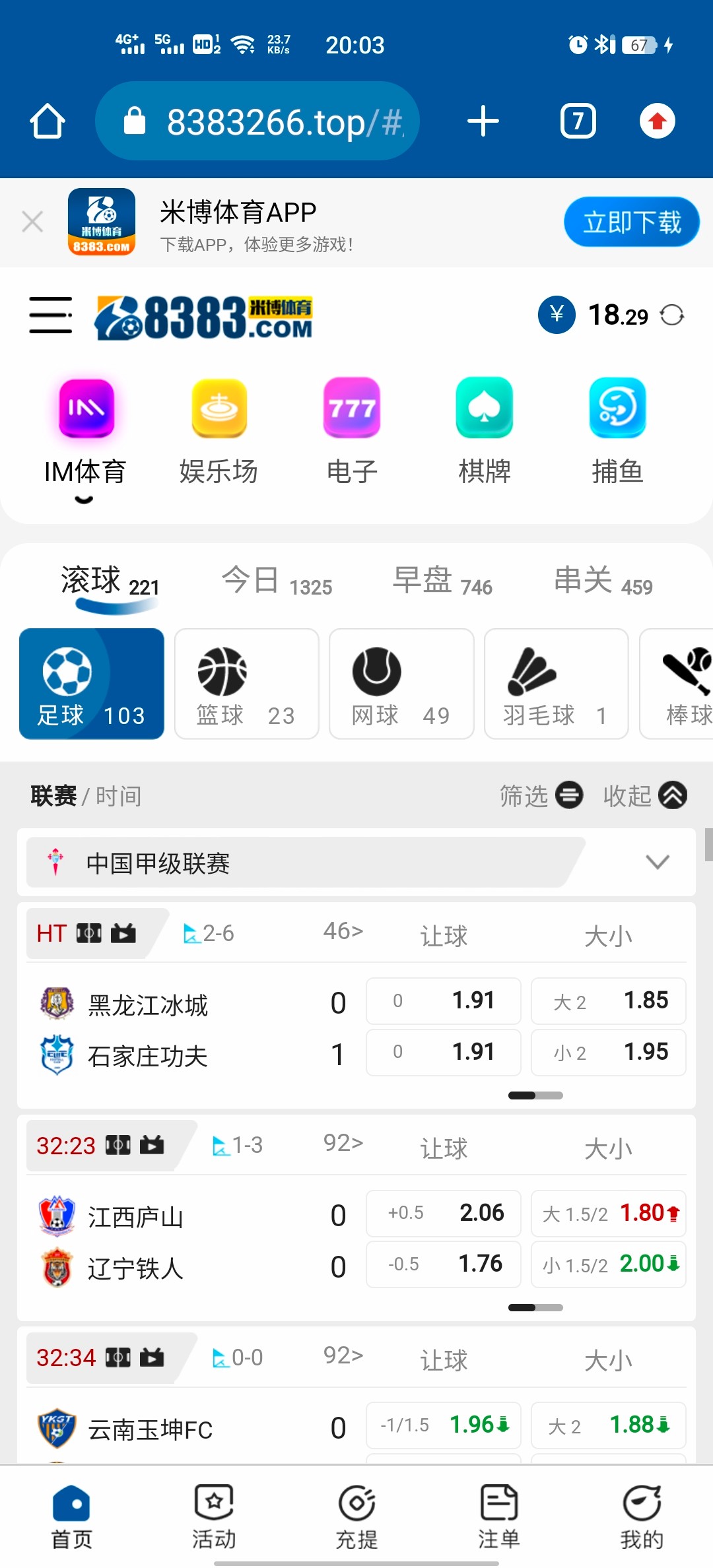Select the 篮球 sport filter
This screenshot has height=1568, width=713.
click(246, 684)
